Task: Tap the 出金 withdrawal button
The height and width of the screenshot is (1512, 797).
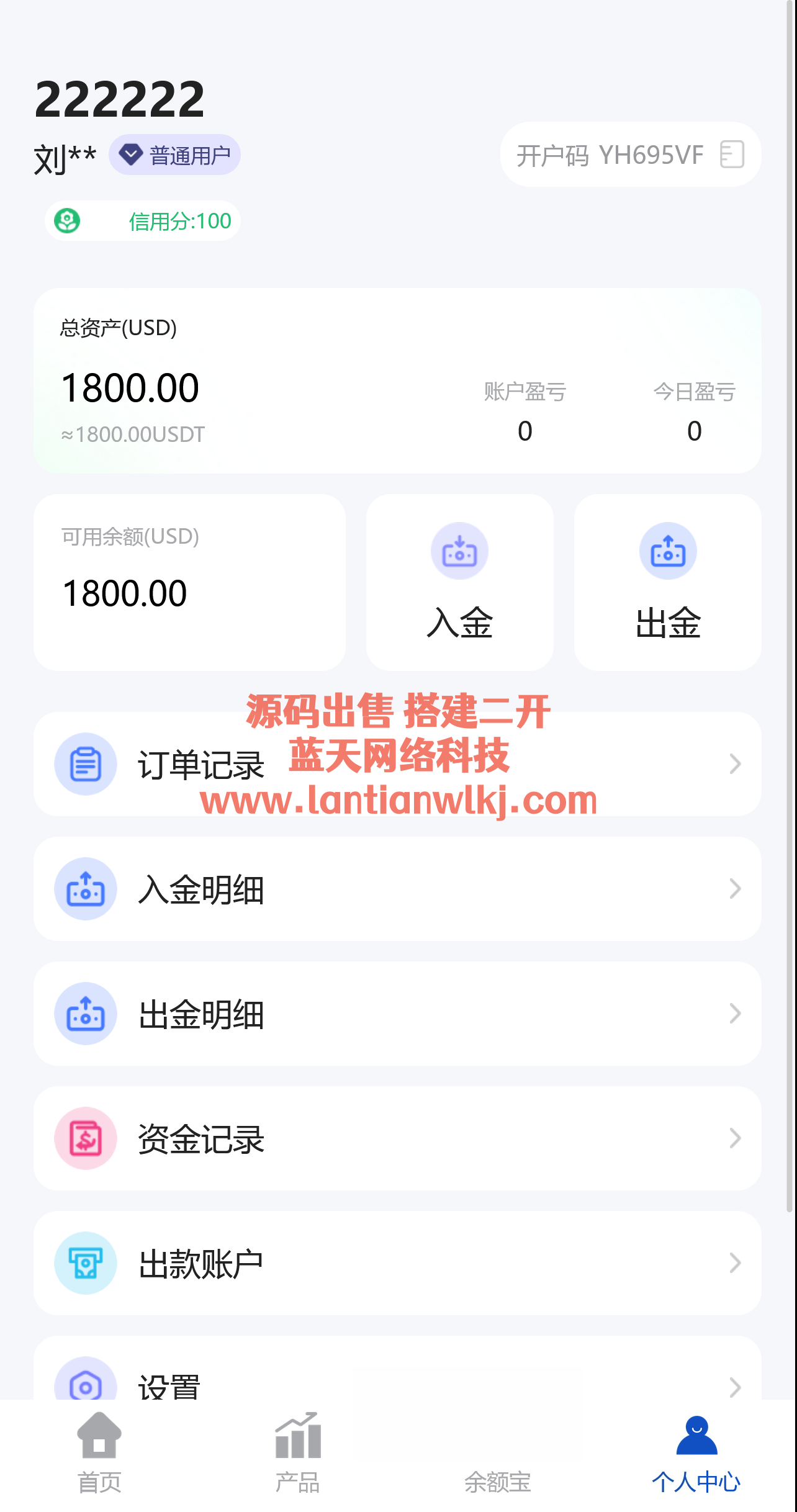Action: point(667,582)
